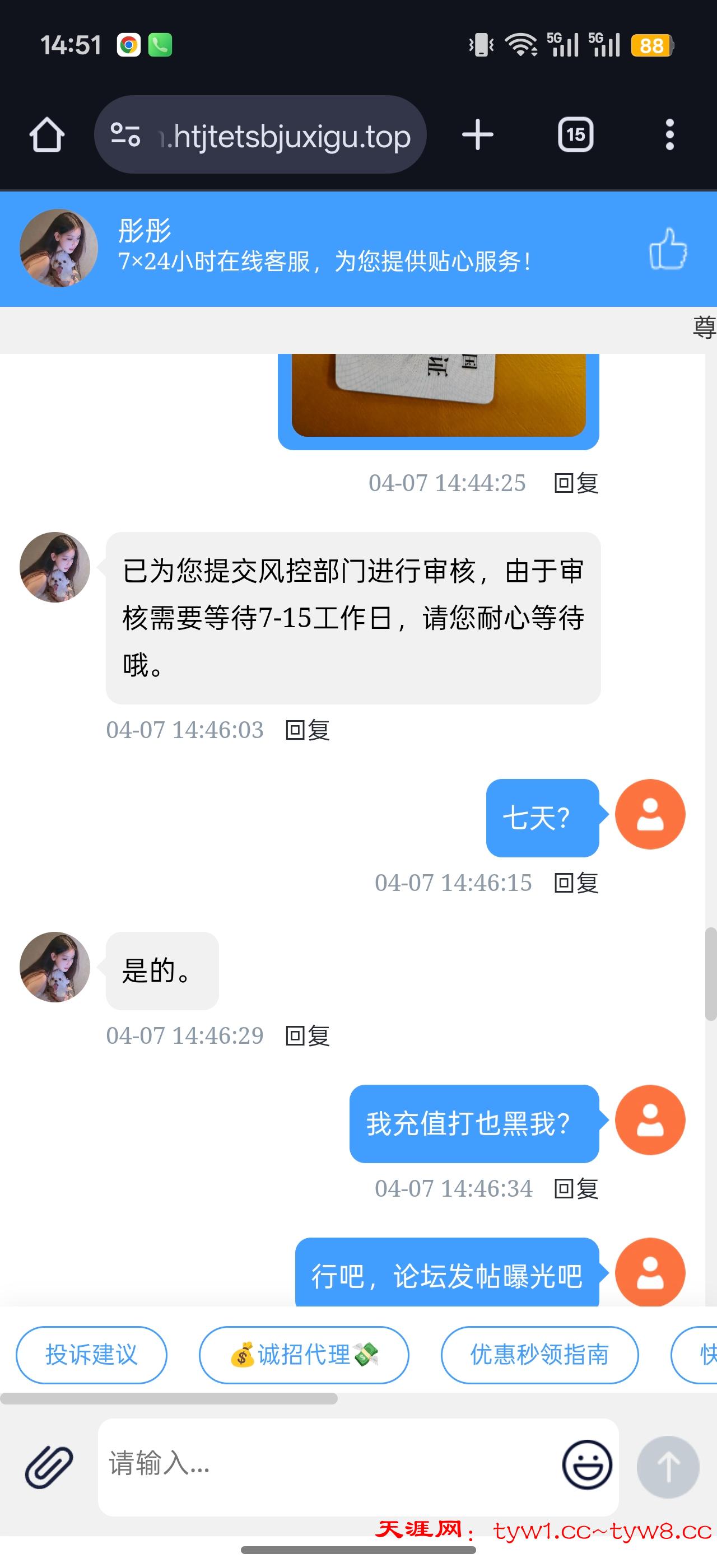Reply to the 是的。 message
The image size is (717, 1568).
pos(308,1035)
